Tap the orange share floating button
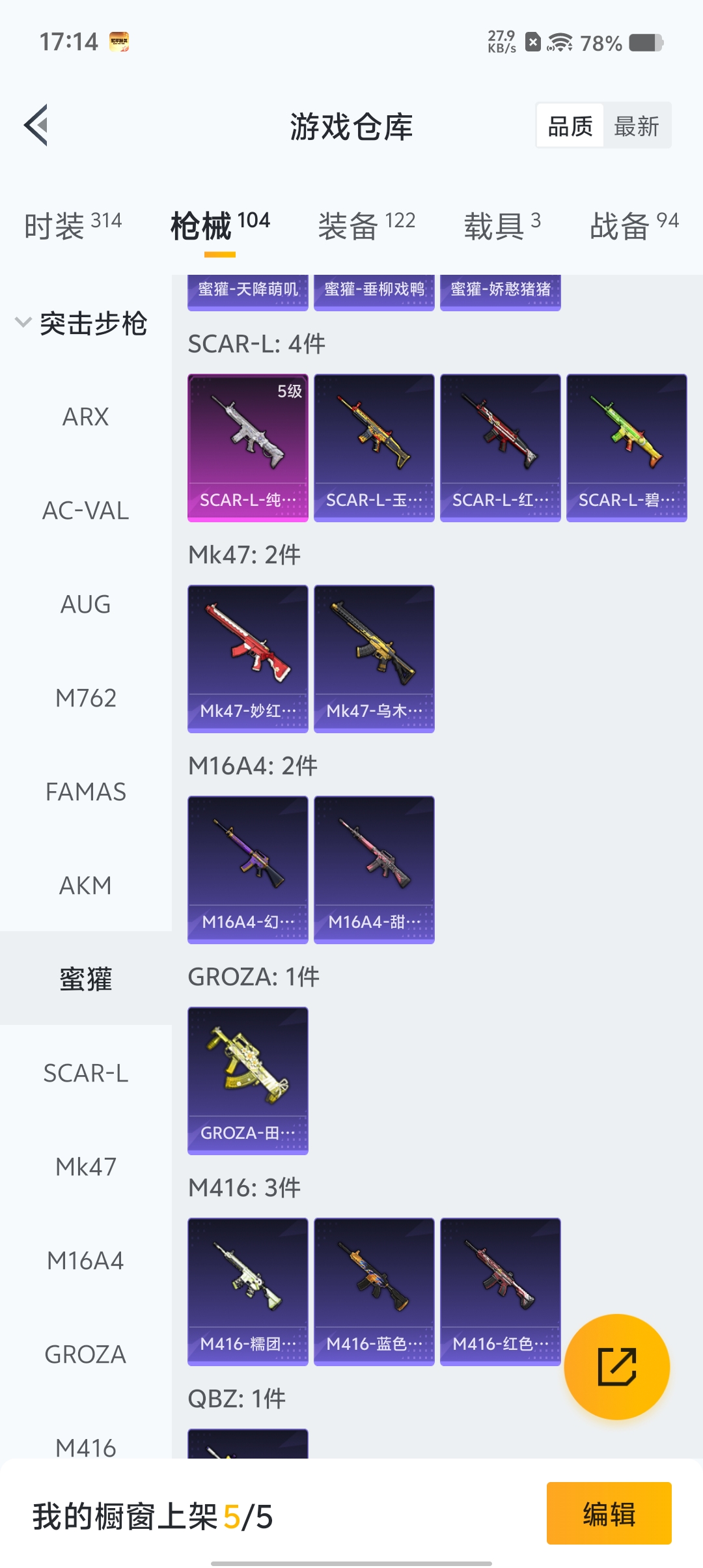 point(616,1366)
